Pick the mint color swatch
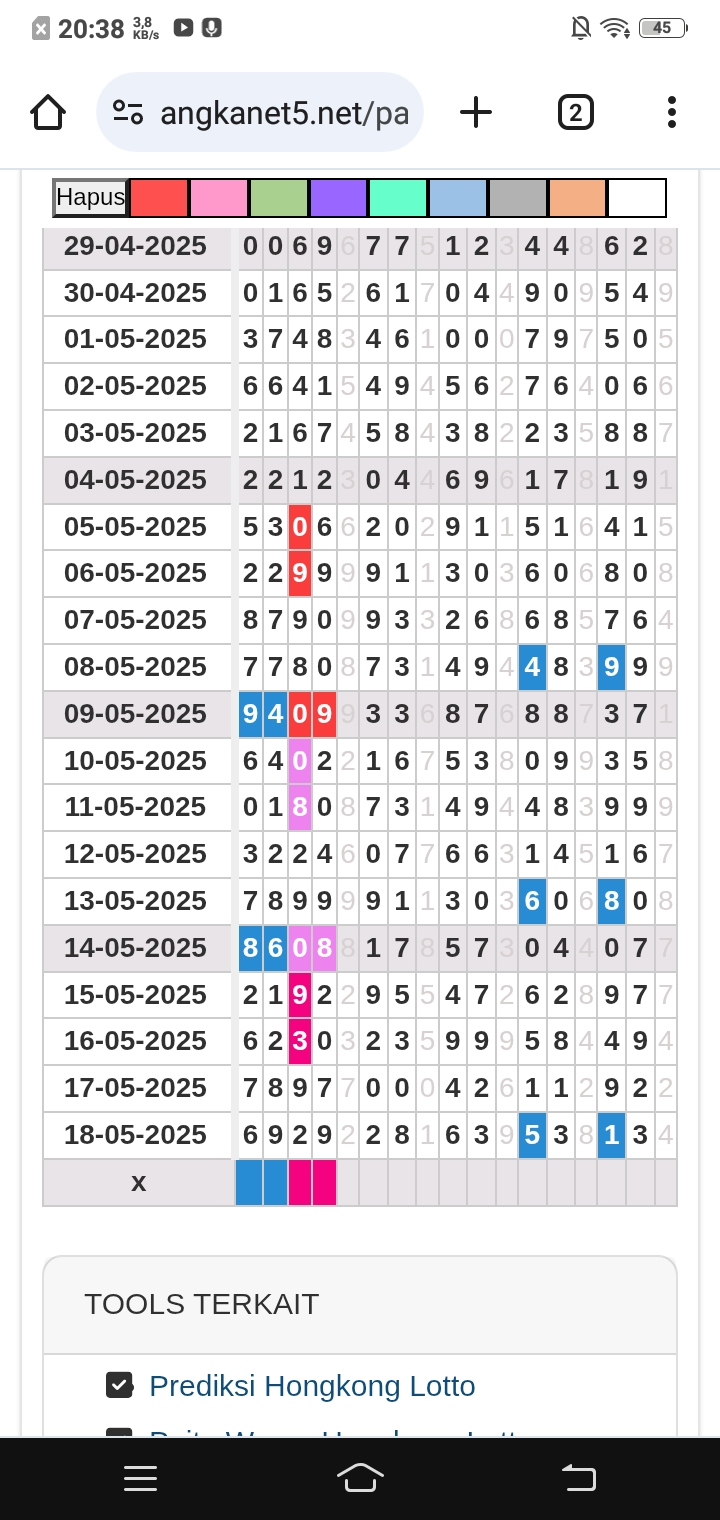Image resolution: width=720 pixels, height=1520 pixels. [x=398, y=198]
